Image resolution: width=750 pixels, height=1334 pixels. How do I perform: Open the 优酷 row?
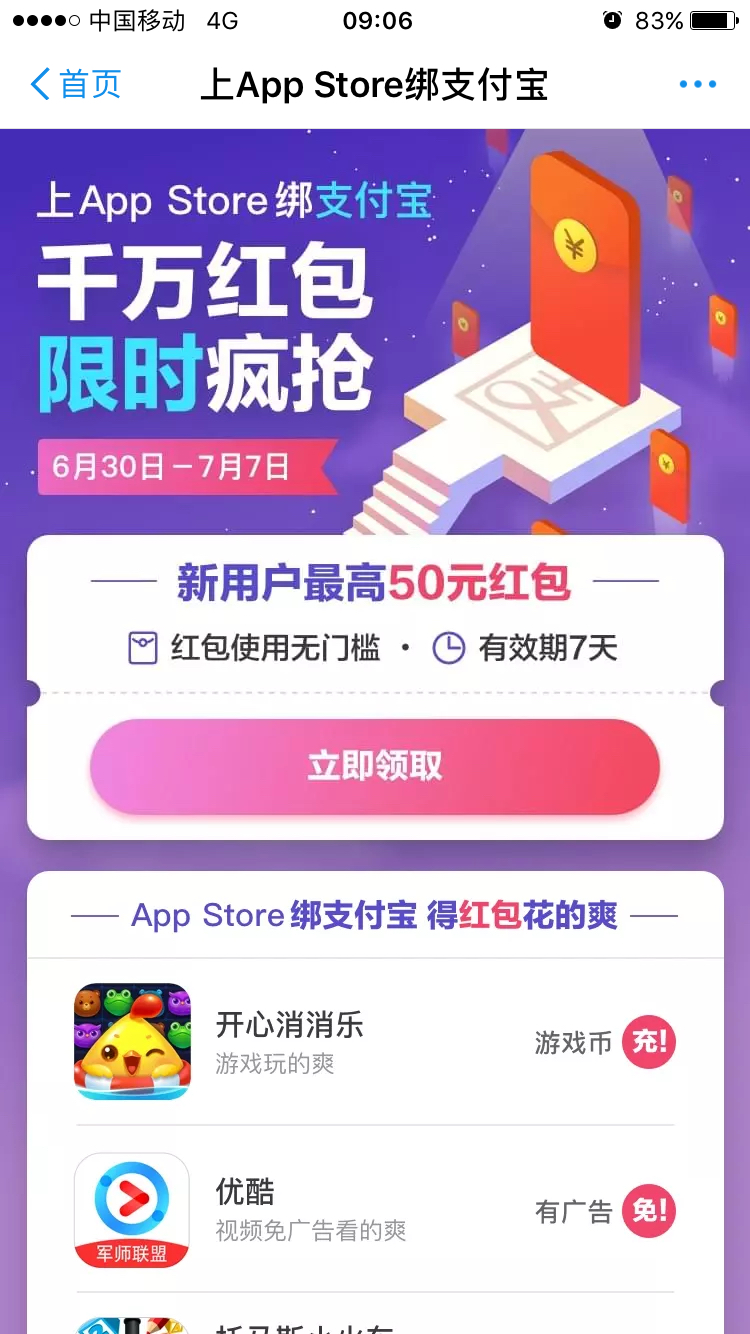375,1209
